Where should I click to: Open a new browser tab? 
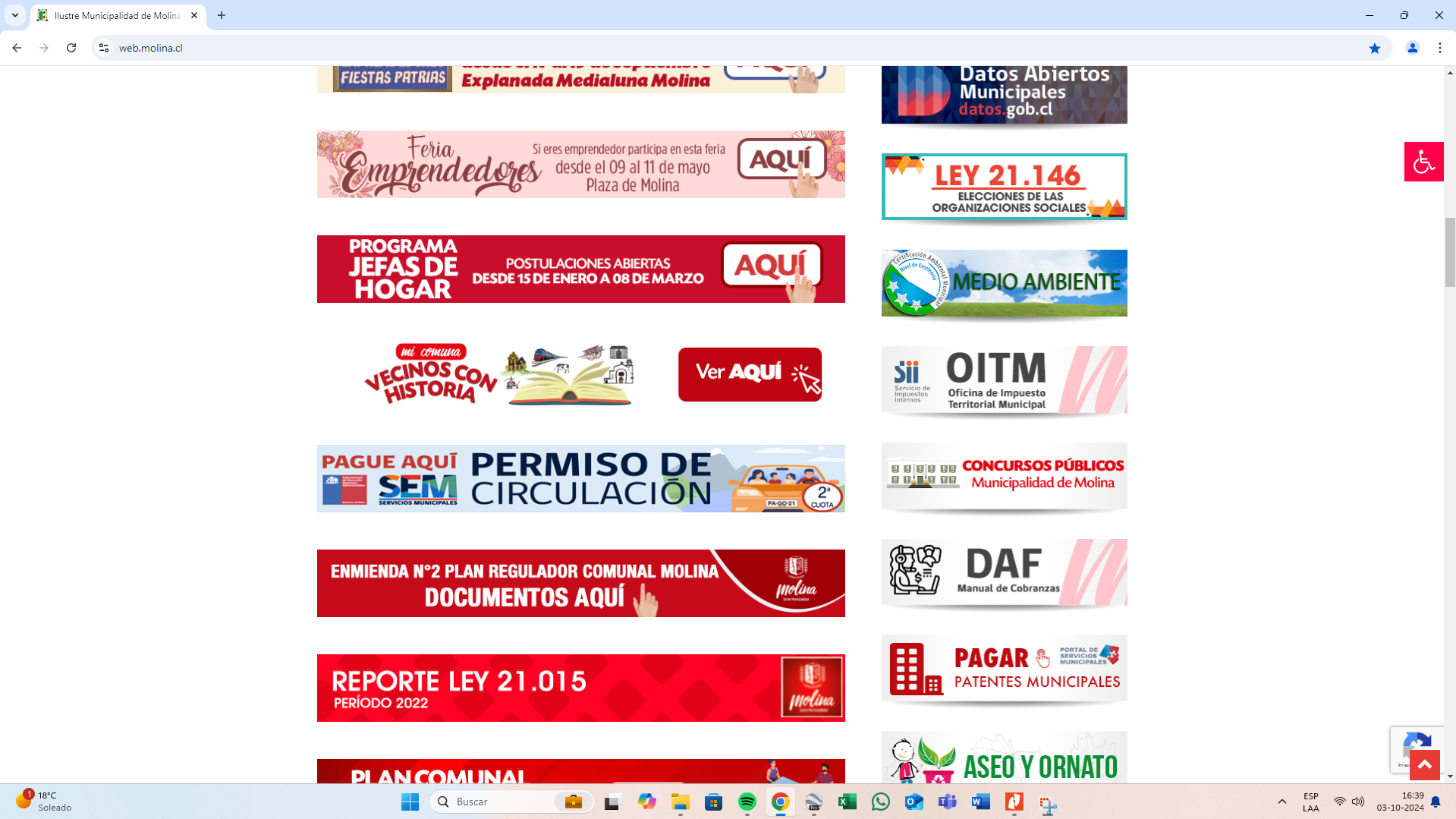coord(222,15)
